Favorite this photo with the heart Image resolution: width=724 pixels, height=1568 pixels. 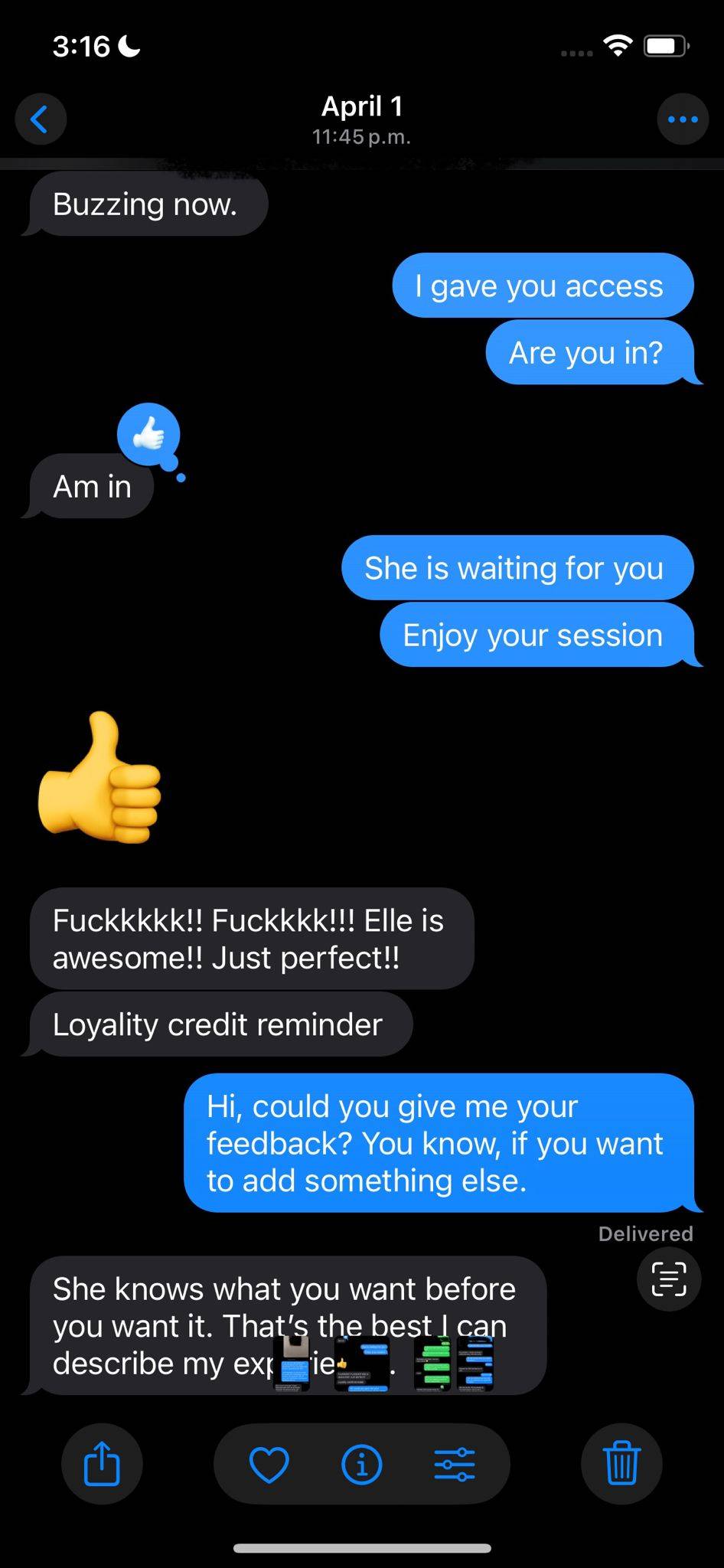coord(269,1465)
